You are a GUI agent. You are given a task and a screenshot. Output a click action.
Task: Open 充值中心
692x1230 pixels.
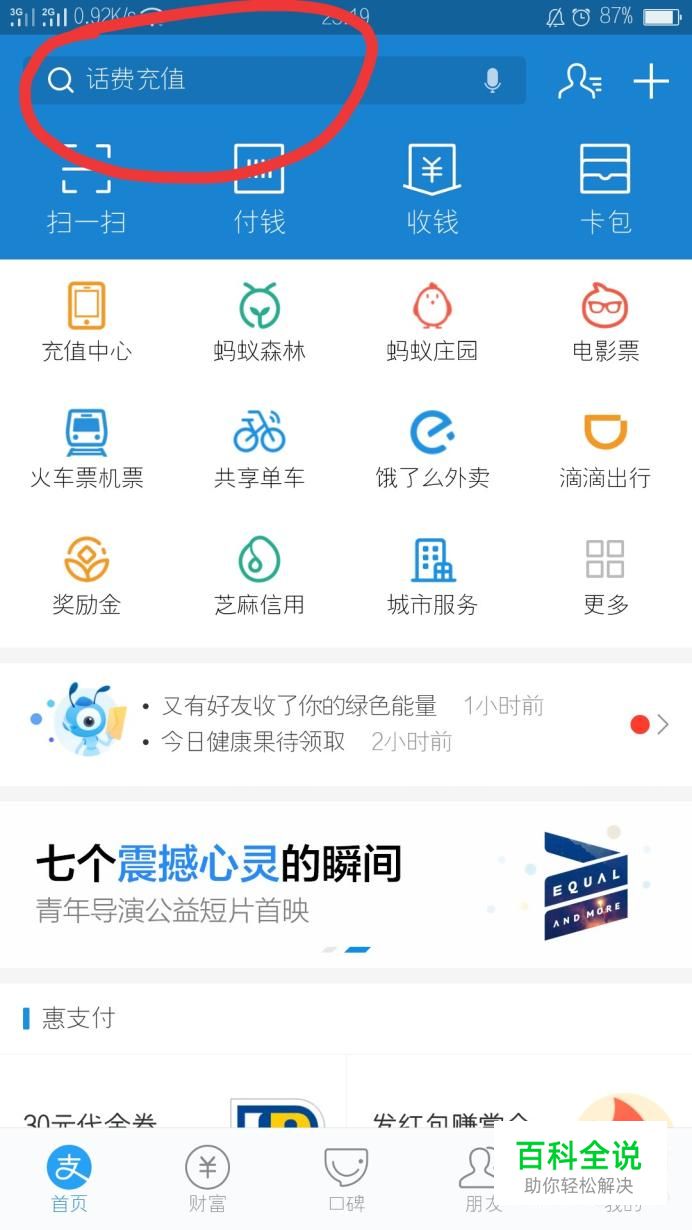click(x=86, y=322)
